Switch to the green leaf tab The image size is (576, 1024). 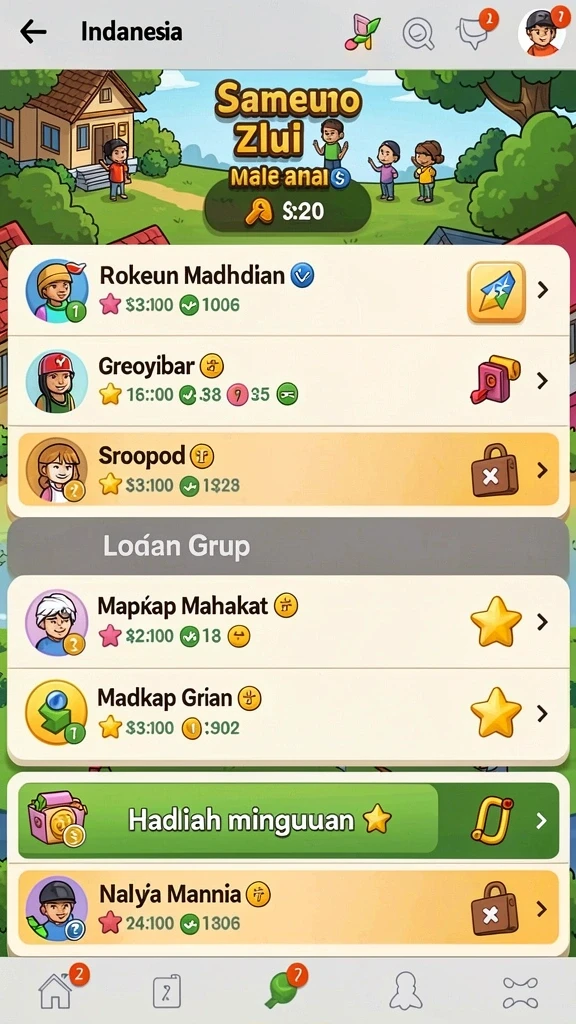284,987
